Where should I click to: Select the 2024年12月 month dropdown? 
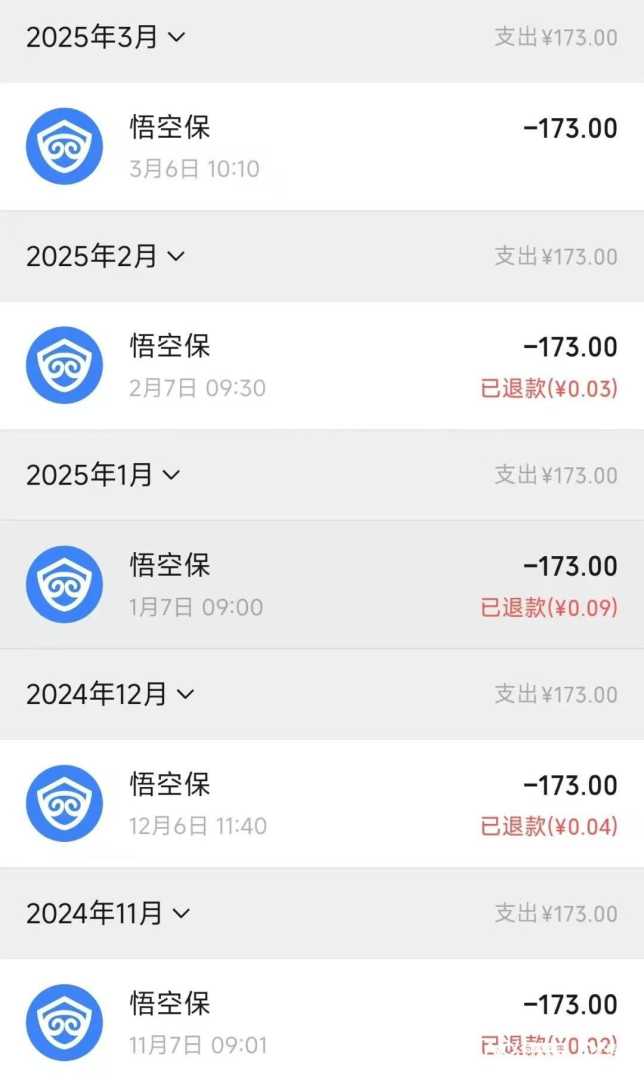pos(110,694)
